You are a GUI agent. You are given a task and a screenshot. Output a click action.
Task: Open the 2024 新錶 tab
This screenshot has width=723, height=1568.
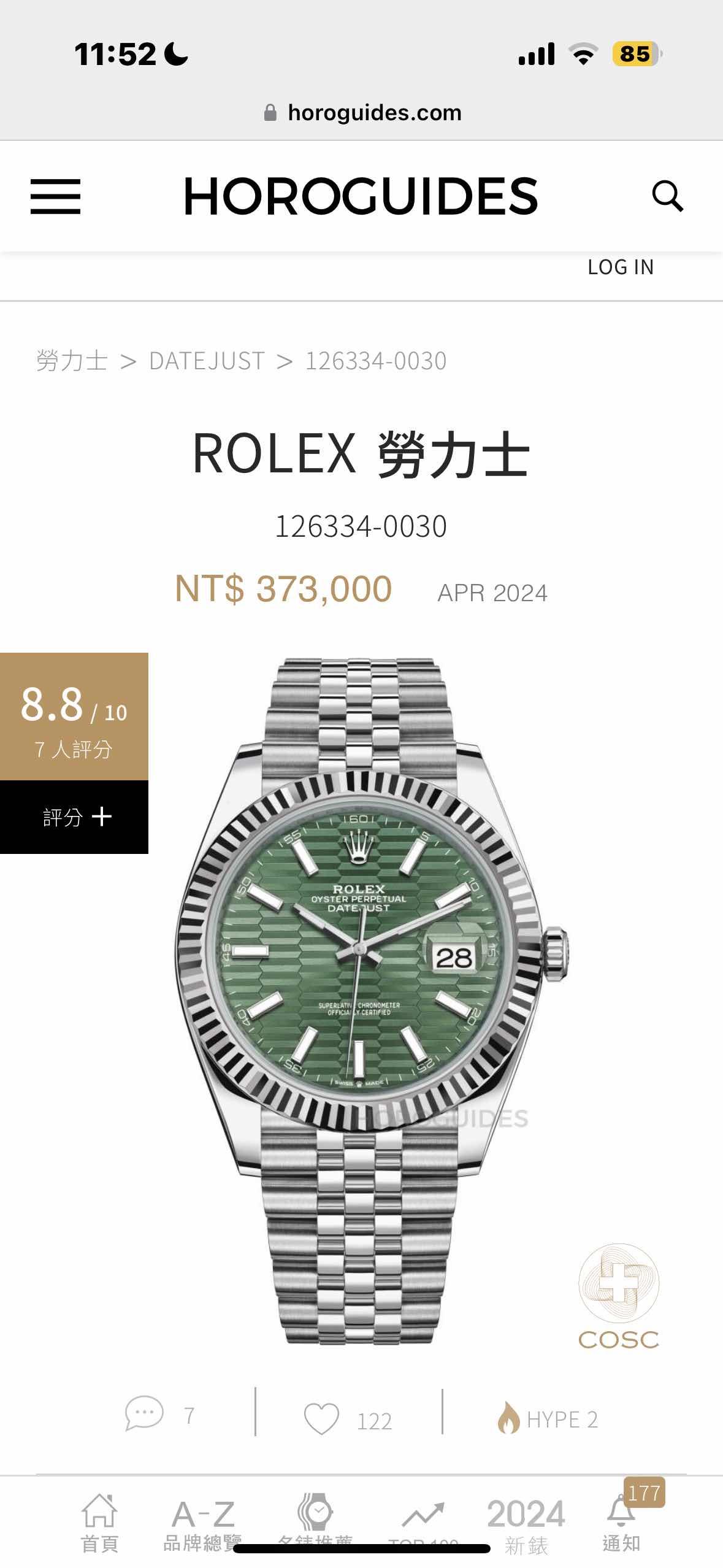point(526,1521)
